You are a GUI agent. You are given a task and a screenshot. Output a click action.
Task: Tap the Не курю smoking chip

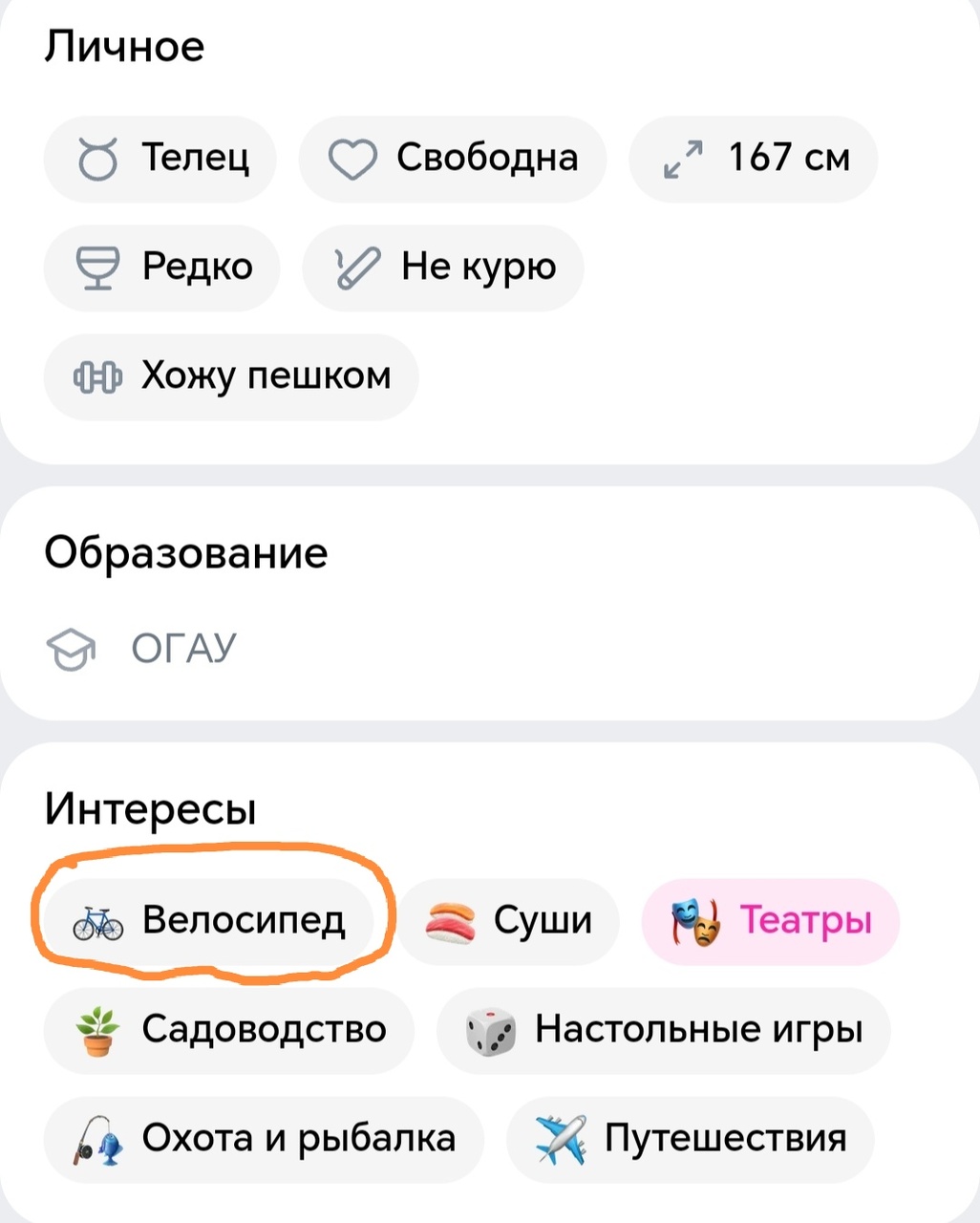tap(443, 268)
